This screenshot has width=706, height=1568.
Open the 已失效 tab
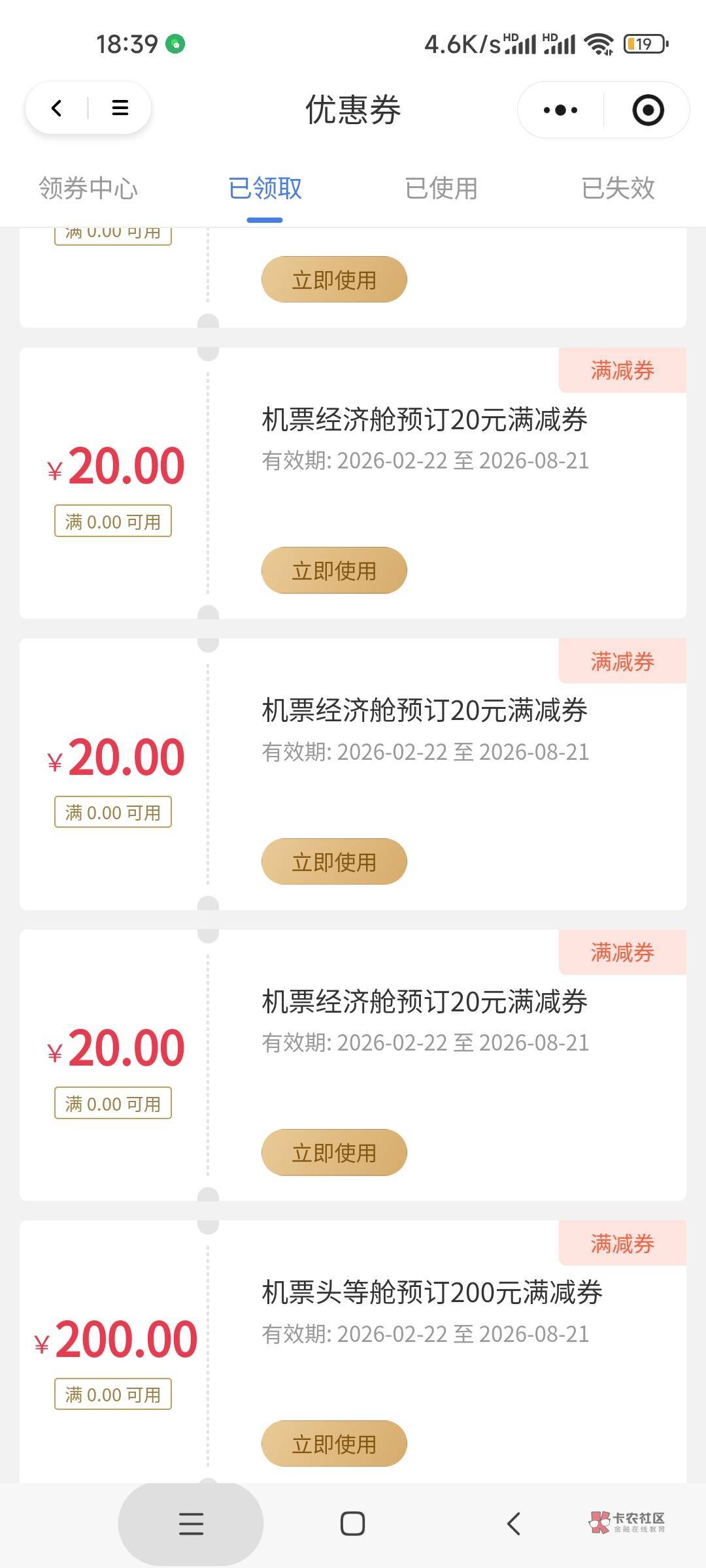click(618, 188)
